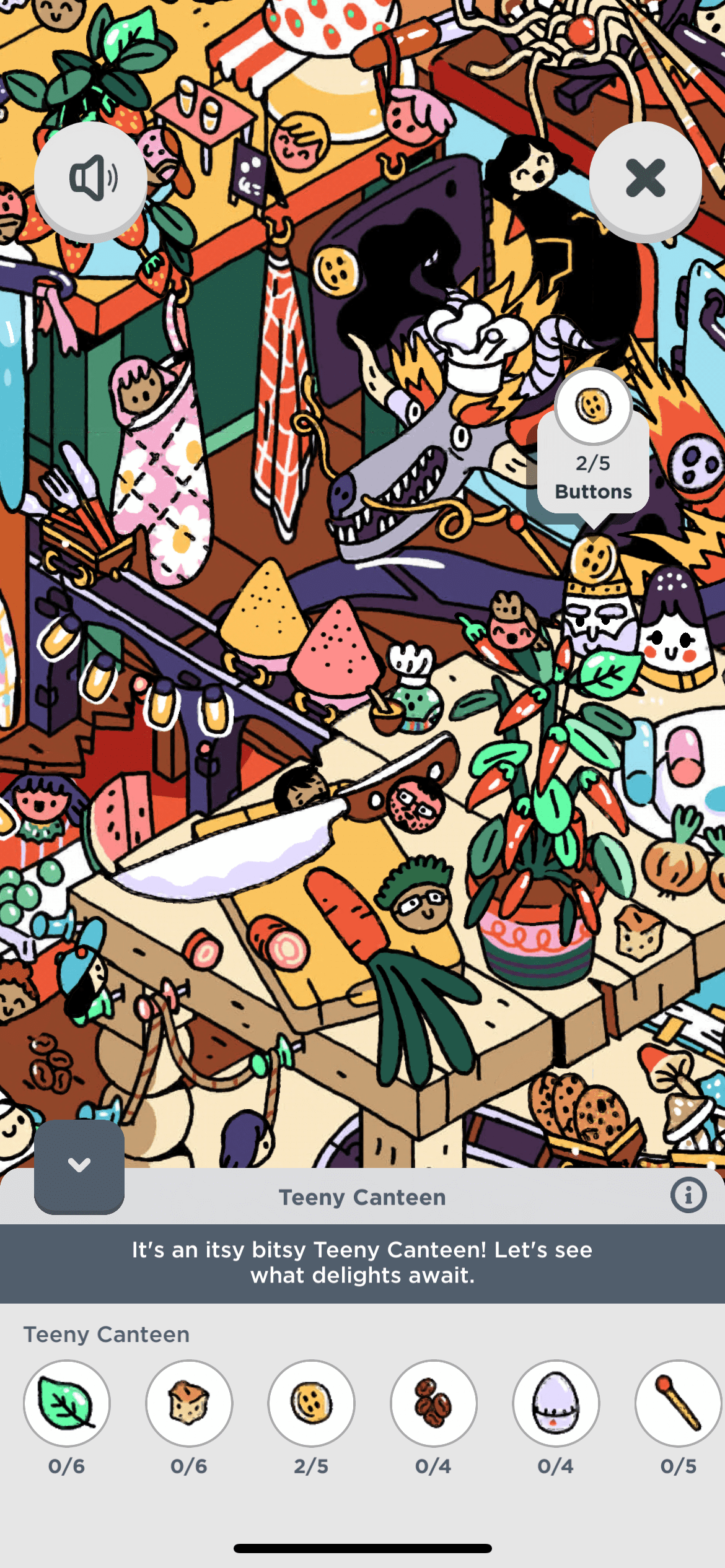Select the matchstick item, 0/5
725x1568 pixels.
coord(678,1403)
